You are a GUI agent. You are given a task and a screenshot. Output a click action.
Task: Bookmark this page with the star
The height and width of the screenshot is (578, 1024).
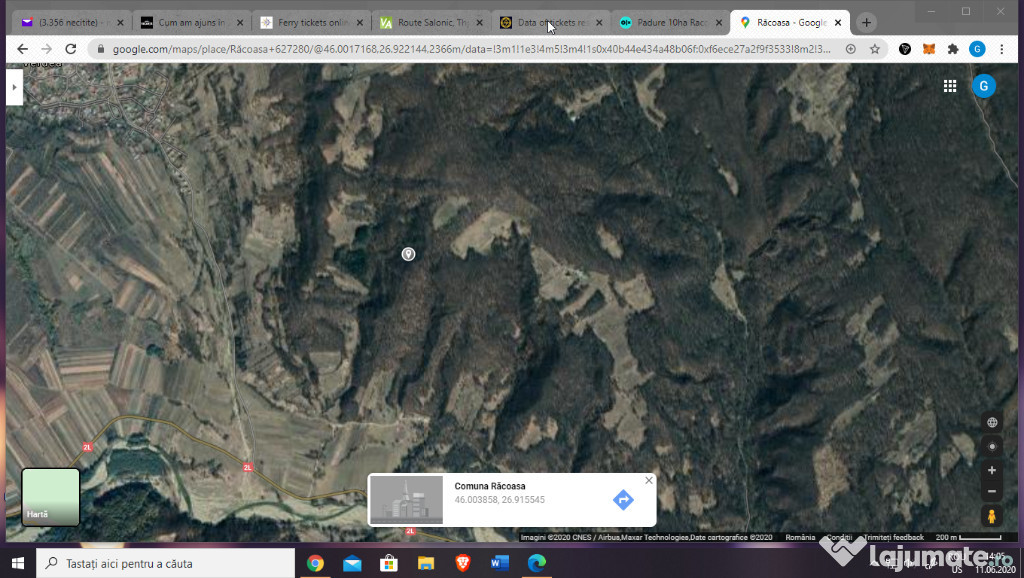(875, 48)
